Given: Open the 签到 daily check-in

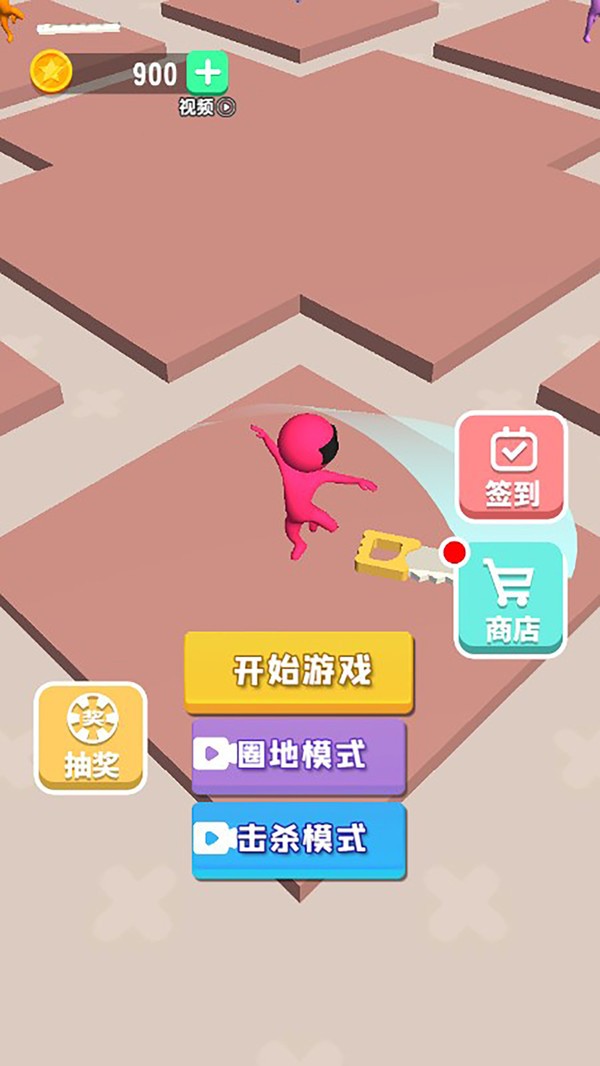Looking at the screenshot, I should coord(511,466).
